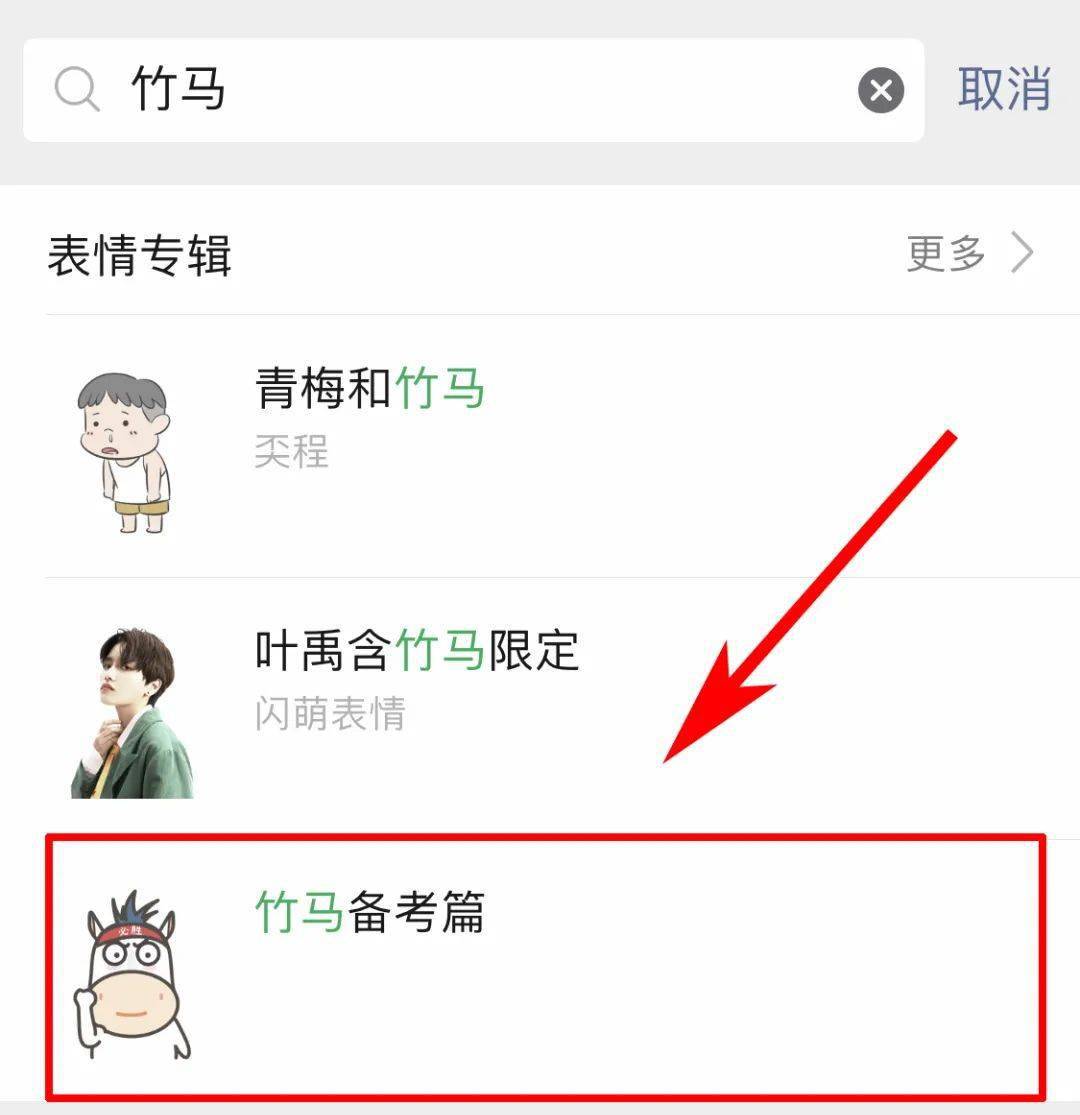This screenshot has width=1080, height=1115.
Task: Cancel the search with 取消
Action: [1003, 90]
